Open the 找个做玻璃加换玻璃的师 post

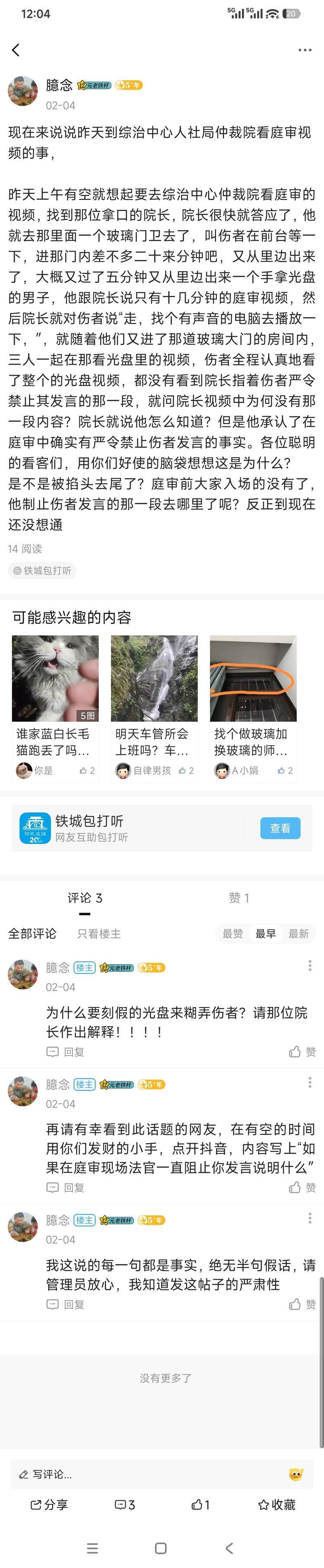tap(253, 706)
